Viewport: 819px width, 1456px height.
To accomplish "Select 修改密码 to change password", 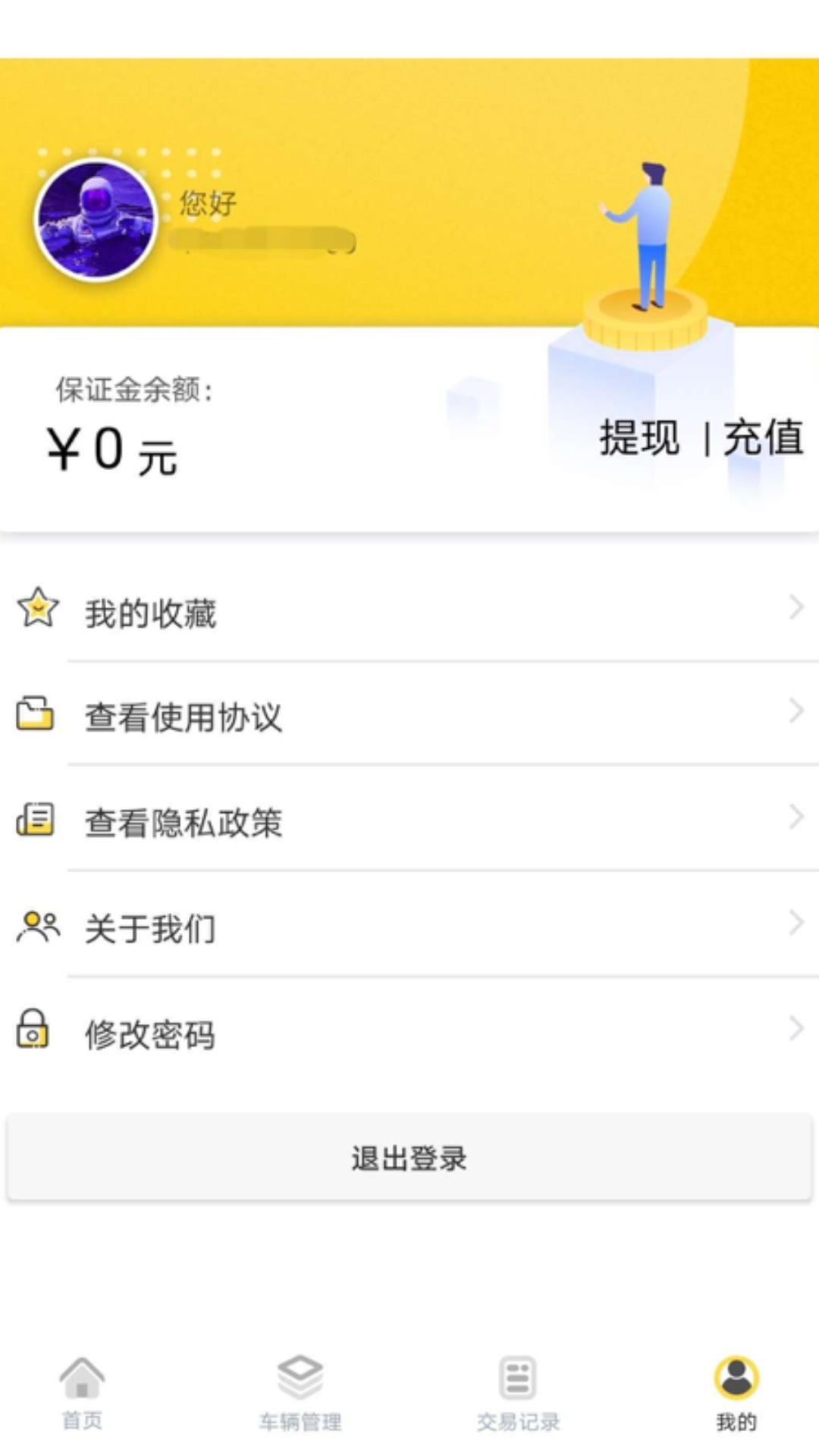I will [x=409, y=1033].
